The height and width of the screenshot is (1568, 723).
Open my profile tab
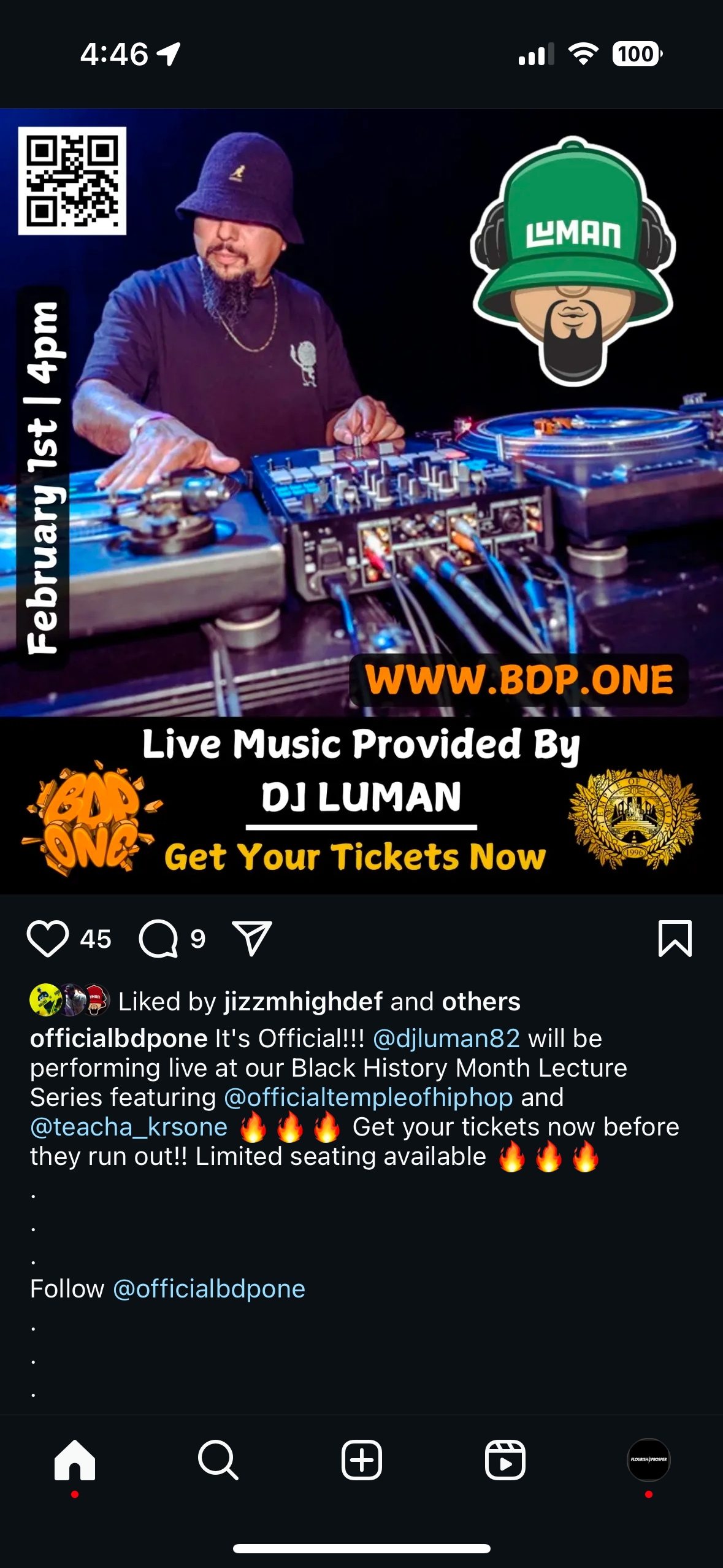click(648, 1459)
